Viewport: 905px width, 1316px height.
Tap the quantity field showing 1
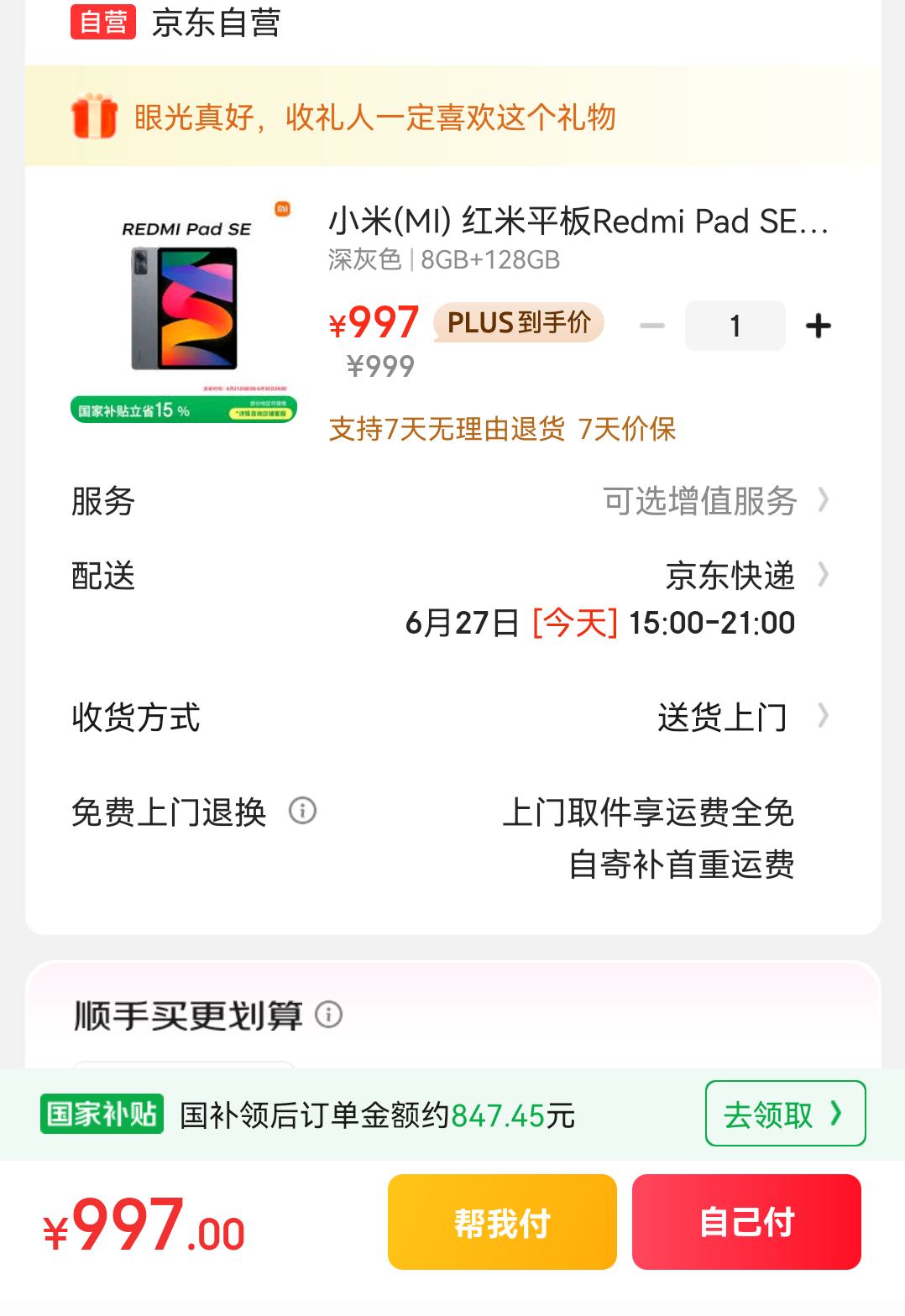(735, 326)
